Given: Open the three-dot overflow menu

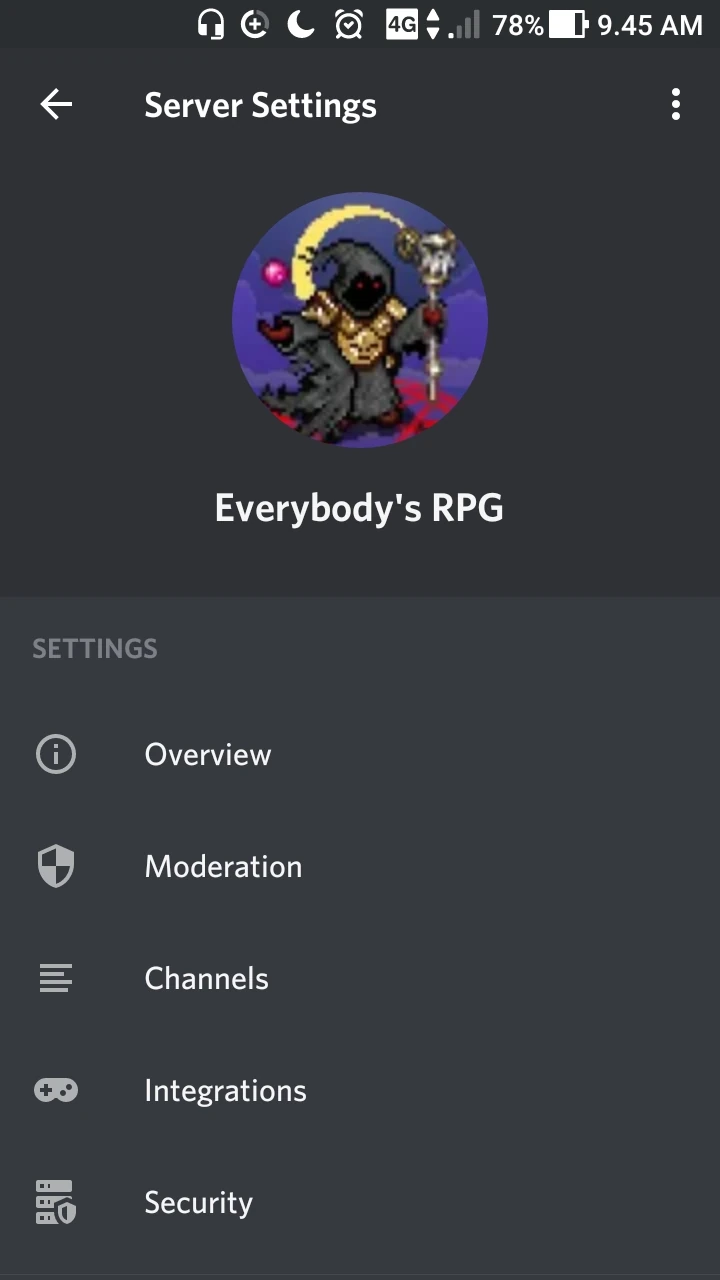Looking at the screenshot, I should point(676,105).
